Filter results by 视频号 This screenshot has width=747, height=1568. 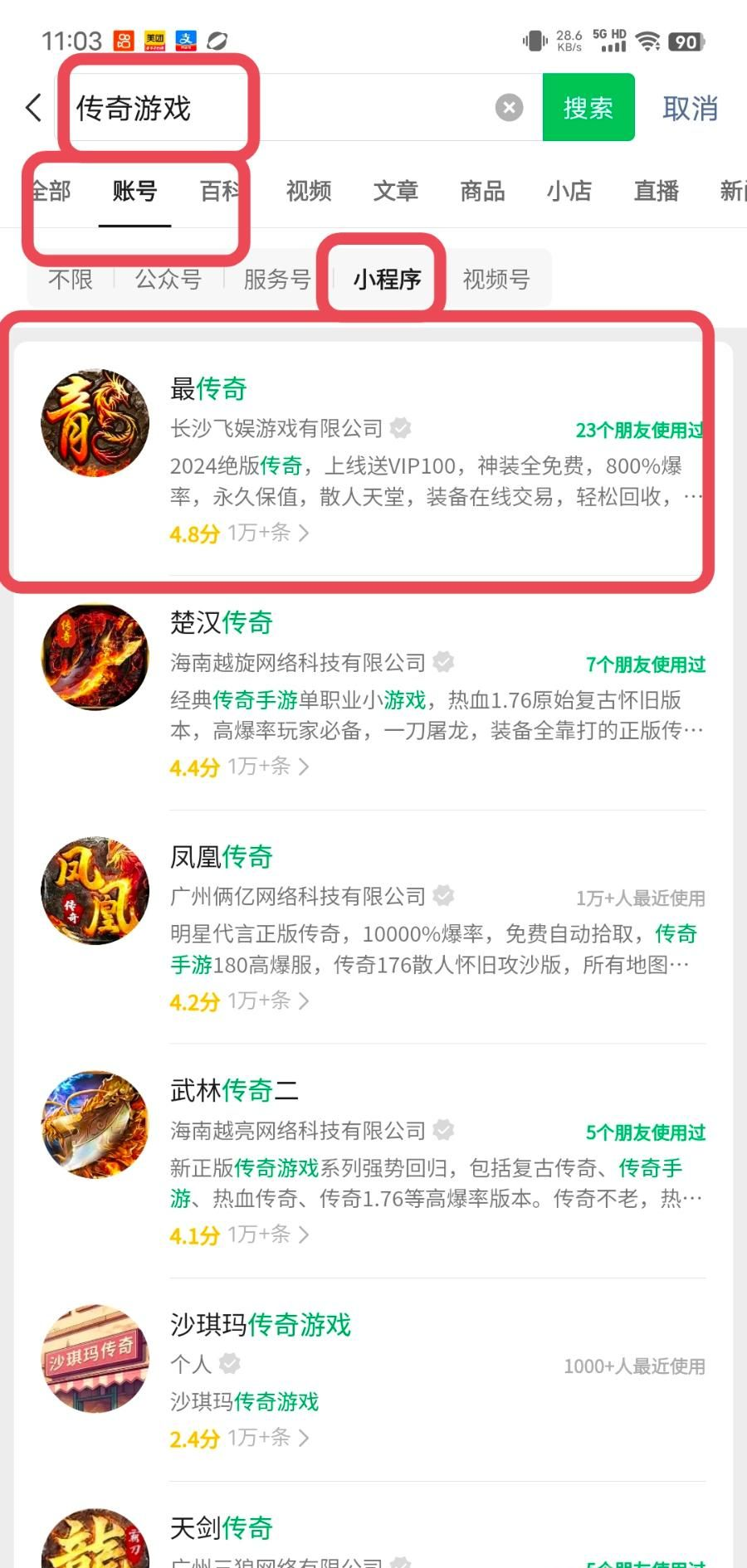point(496,280)
